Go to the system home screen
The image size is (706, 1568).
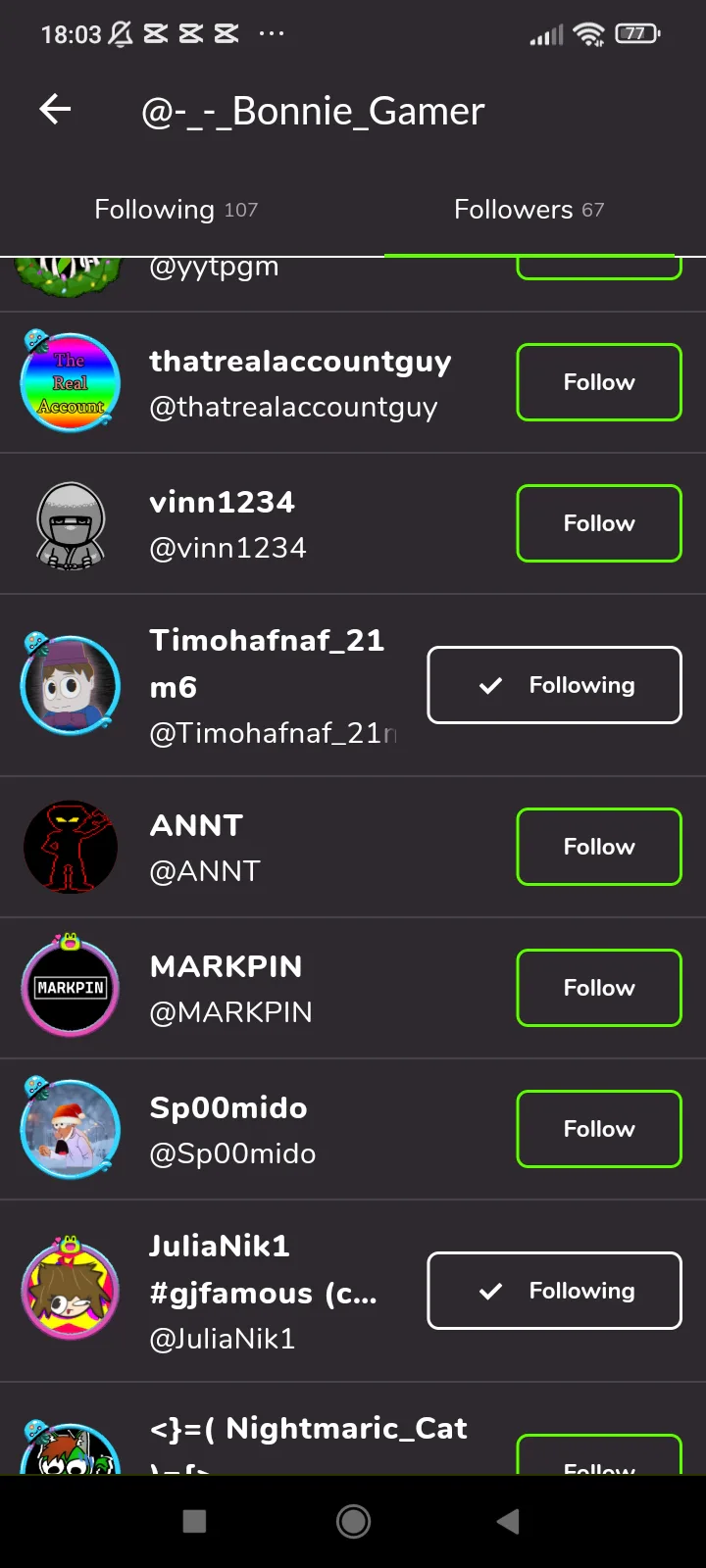(353, 1521)
